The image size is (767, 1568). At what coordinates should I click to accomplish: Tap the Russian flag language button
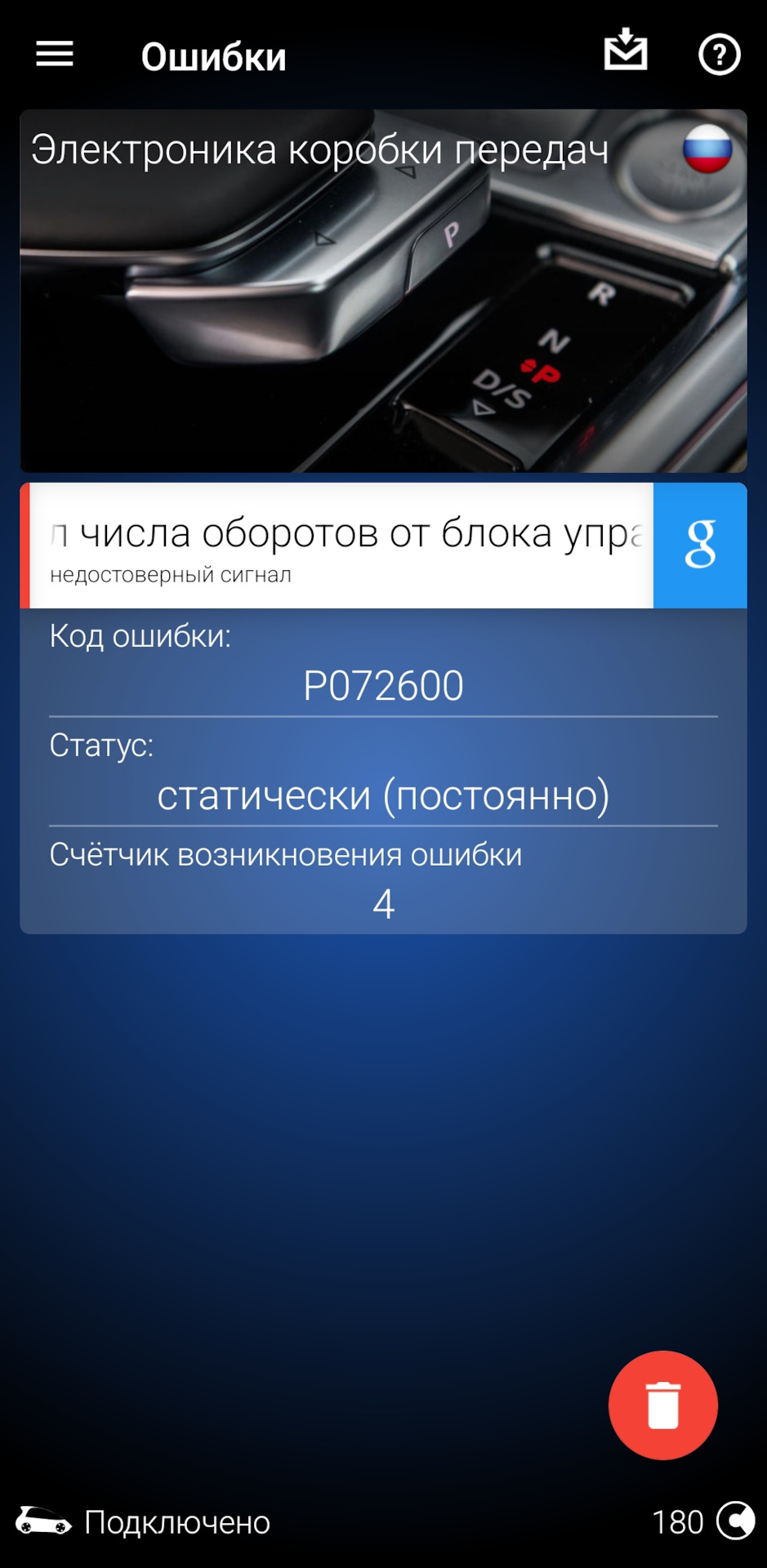[707, 149]
